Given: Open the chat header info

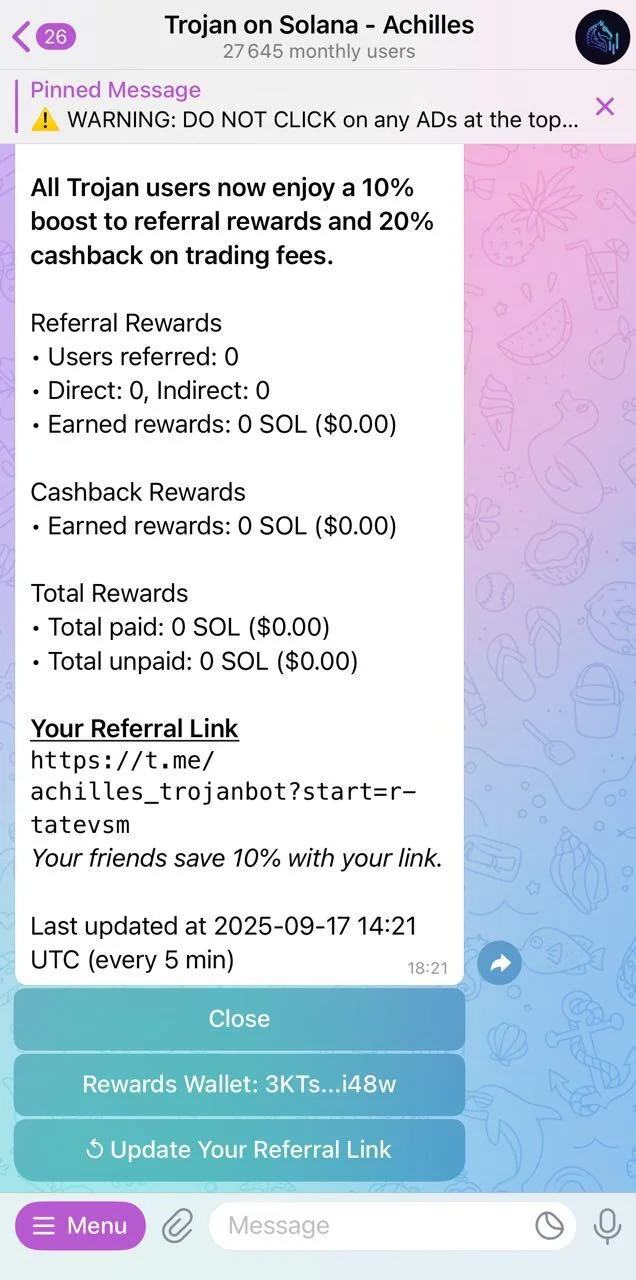Looking at the screenshot, I should coord(319,37).
